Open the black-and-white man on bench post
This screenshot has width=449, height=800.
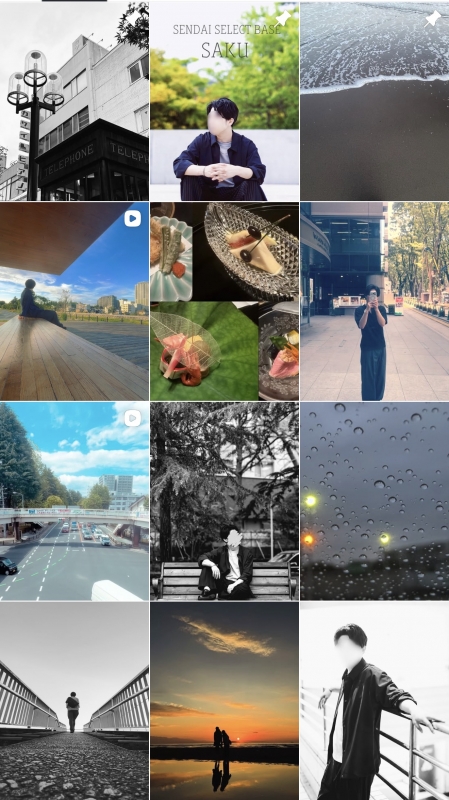pos(224,501)
